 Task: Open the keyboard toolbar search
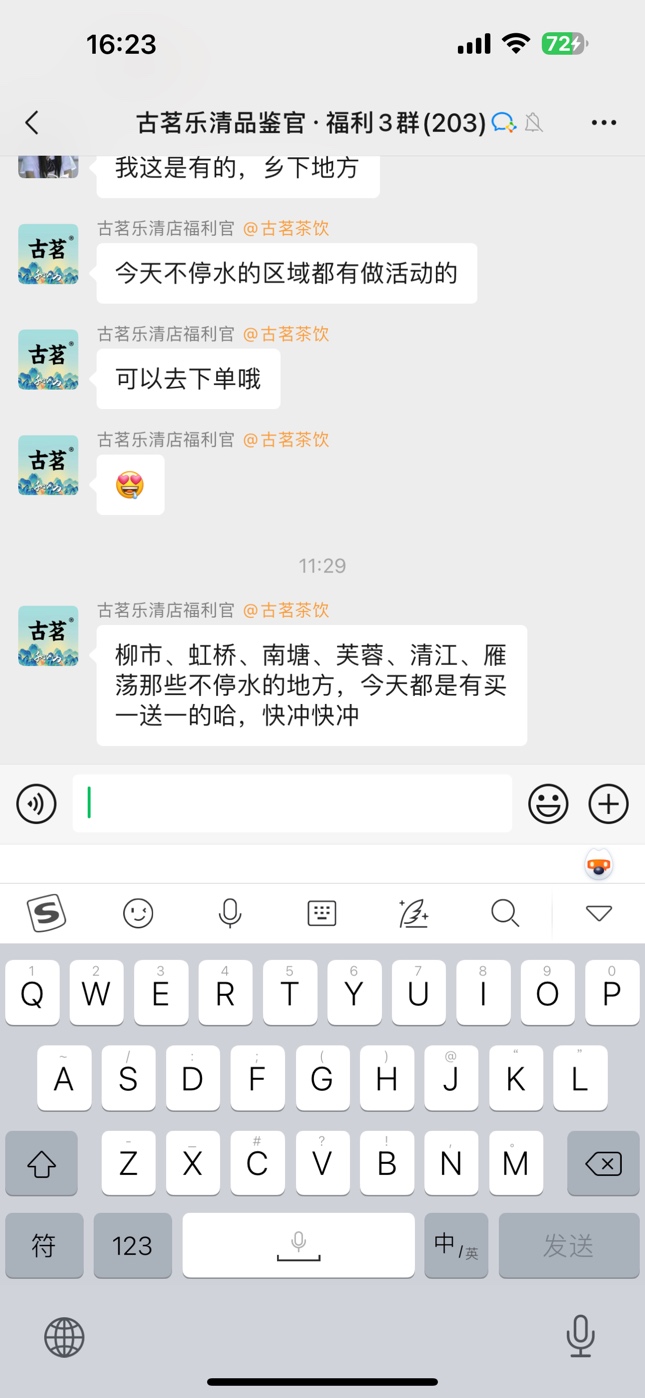(505, 913)
